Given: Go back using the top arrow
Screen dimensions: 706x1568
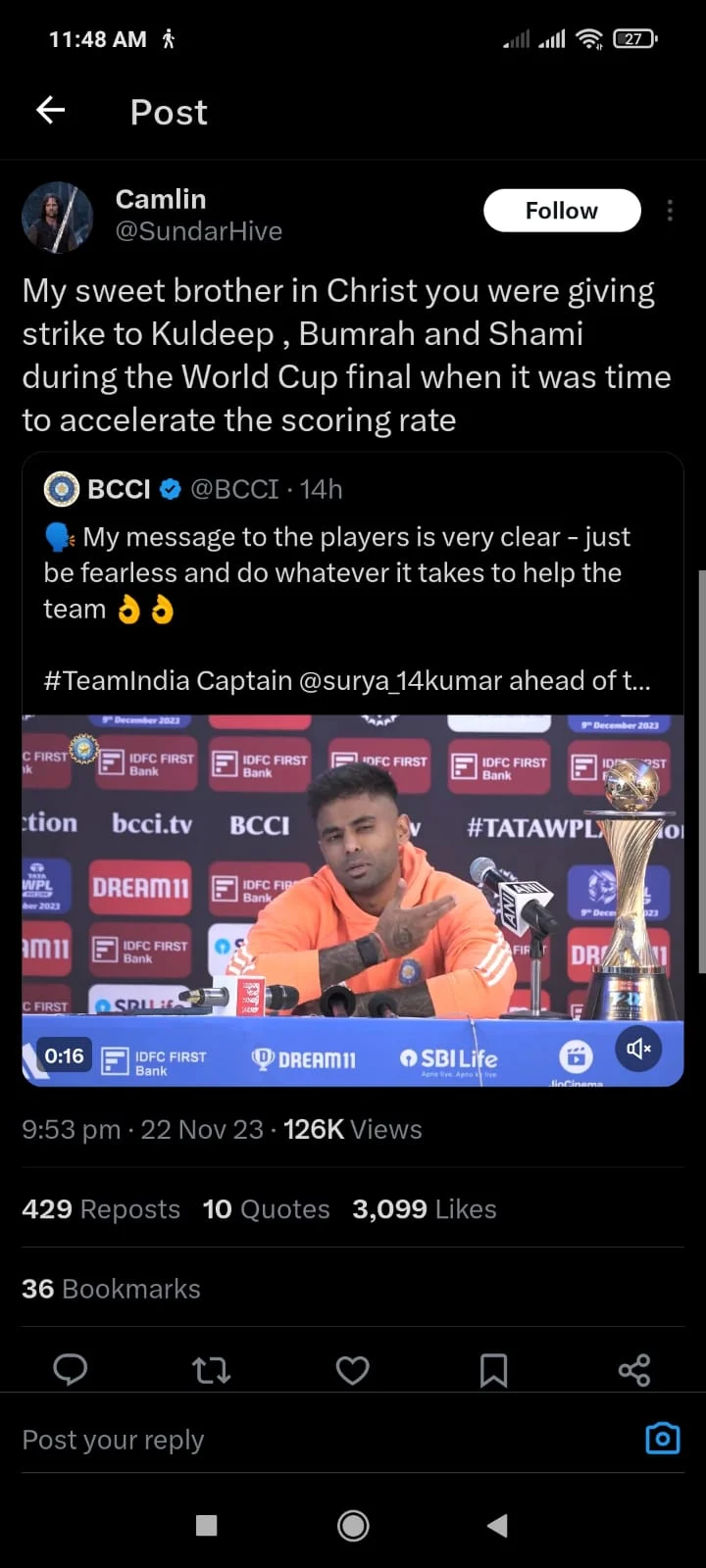Looking at the screenshot, I should pyautogui.click(x=51, y=111).
